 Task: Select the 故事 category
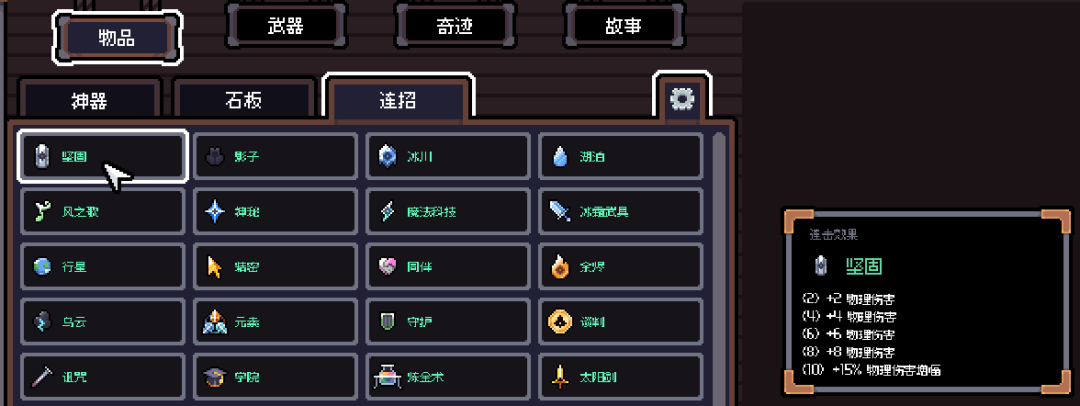(x=624, y=26)
